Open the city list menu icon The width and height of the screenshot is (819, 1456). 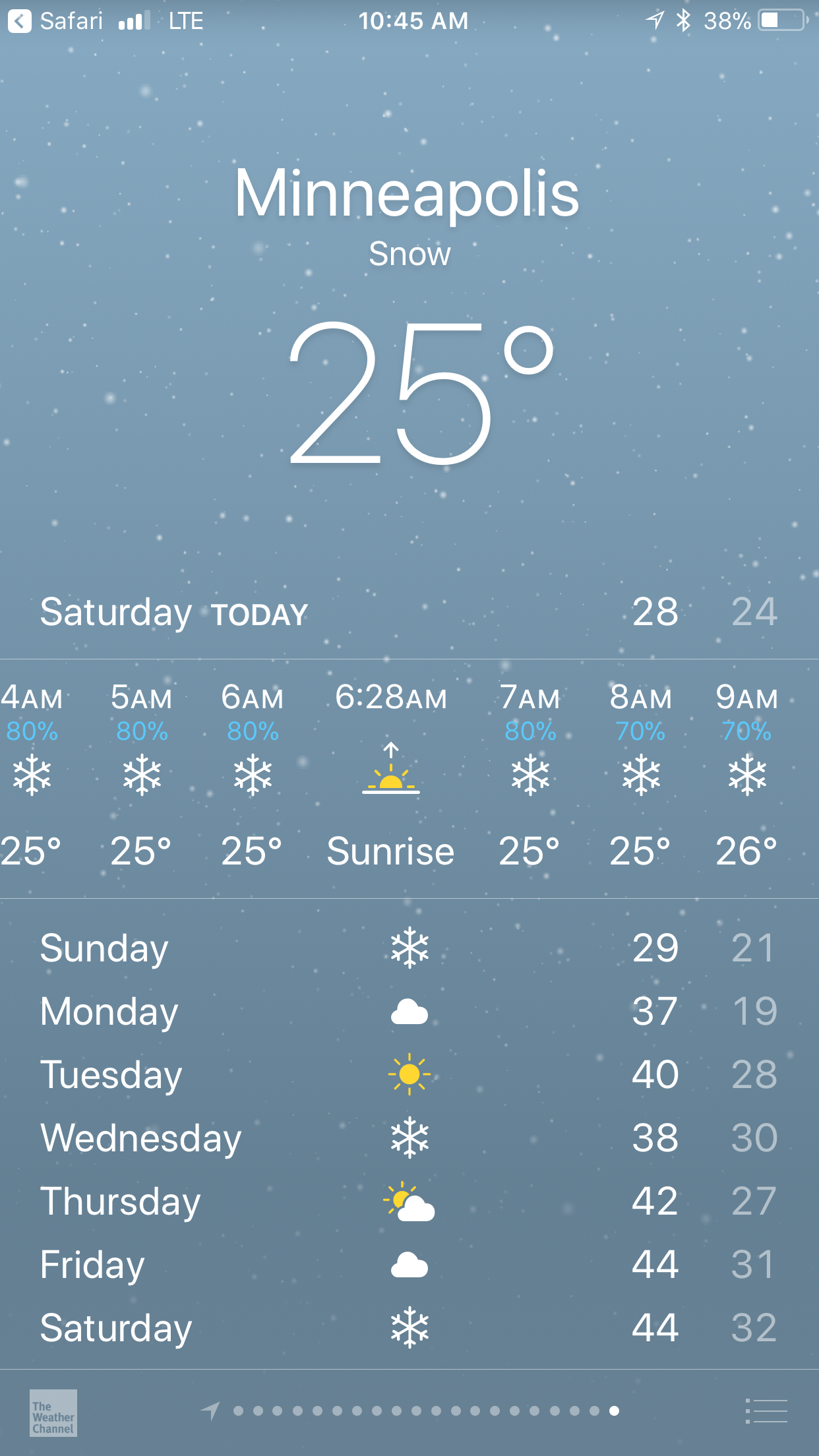click(x=766, y=1411)
